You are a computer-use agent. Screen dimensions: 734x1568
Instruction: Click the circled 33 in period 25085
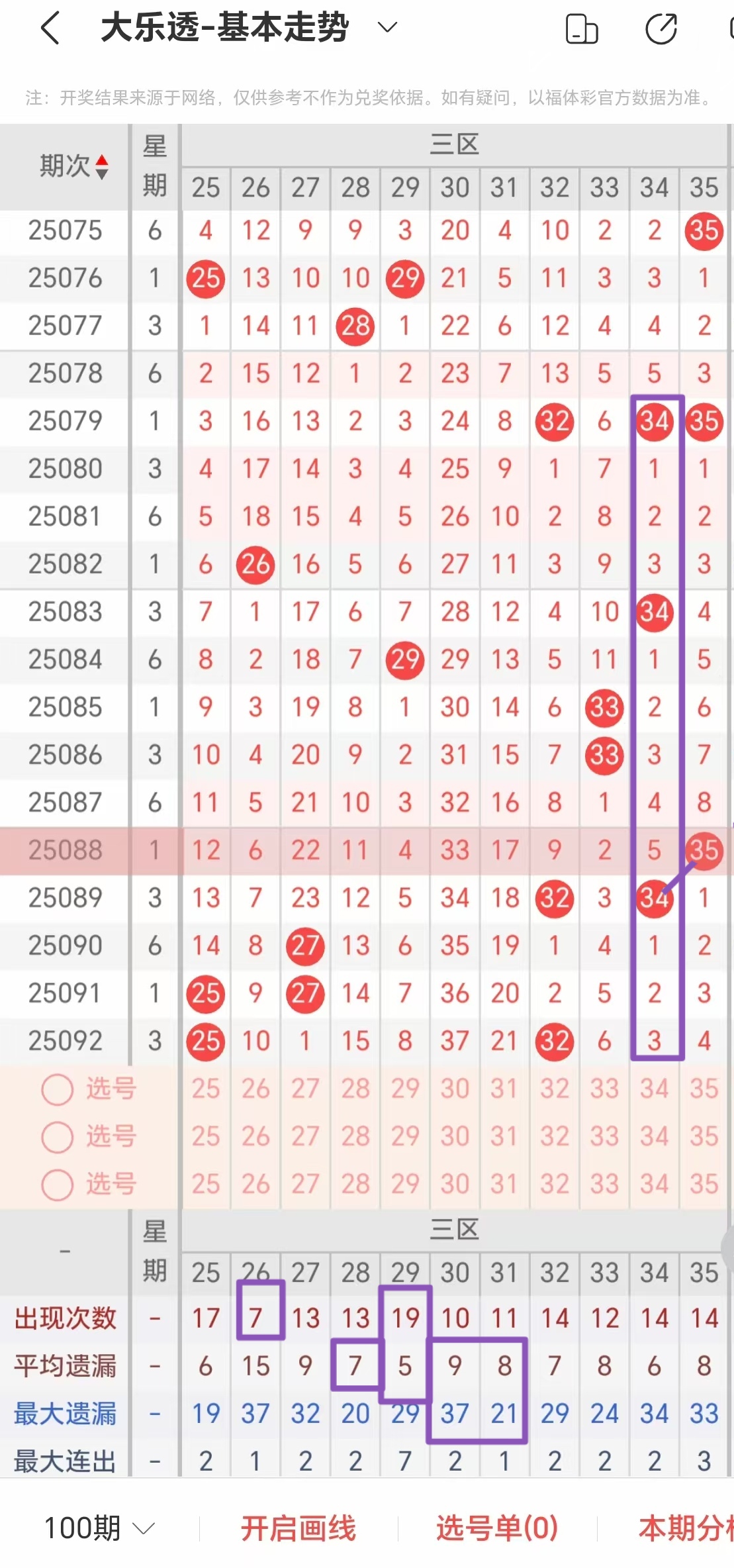pos(604,707)
